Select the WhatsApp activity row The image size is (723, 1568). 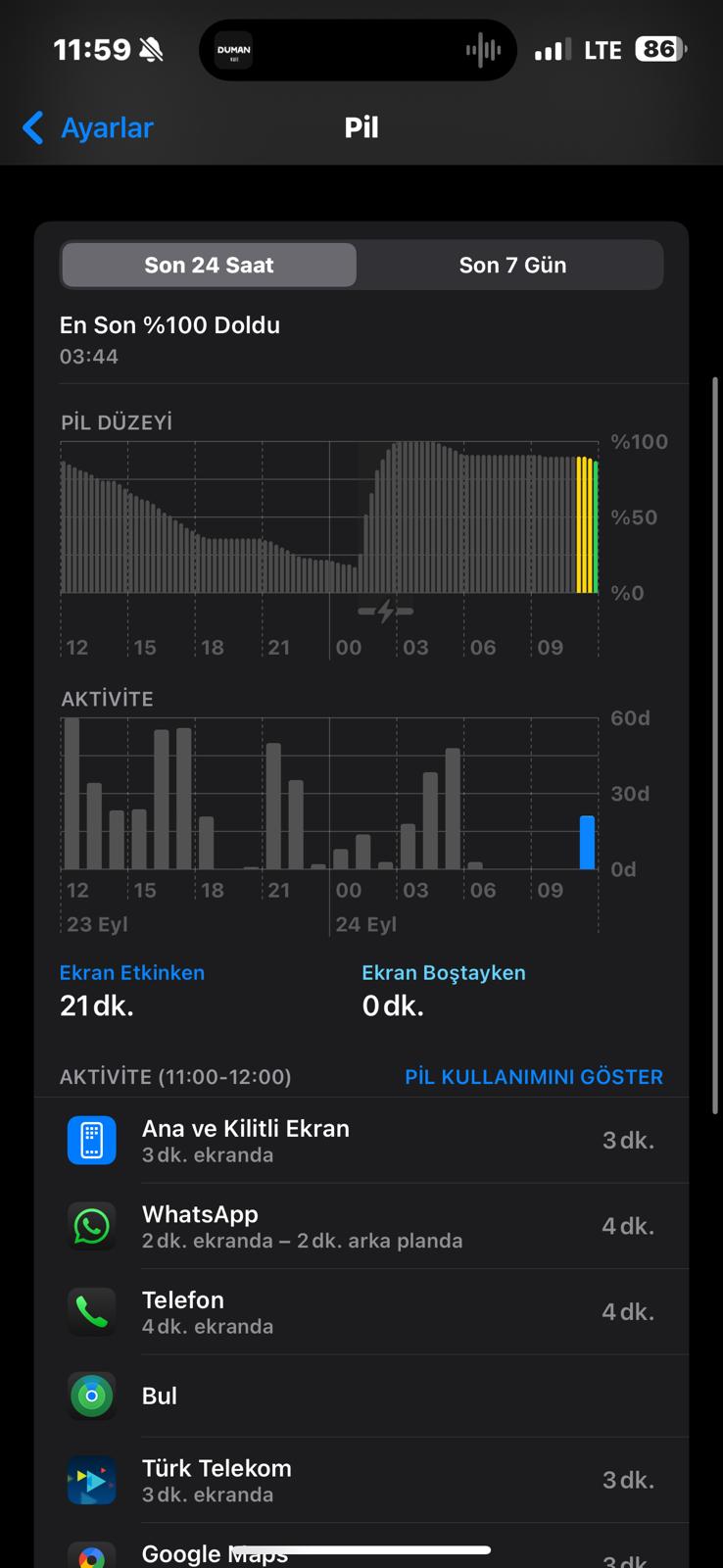tap(361, 1226)
